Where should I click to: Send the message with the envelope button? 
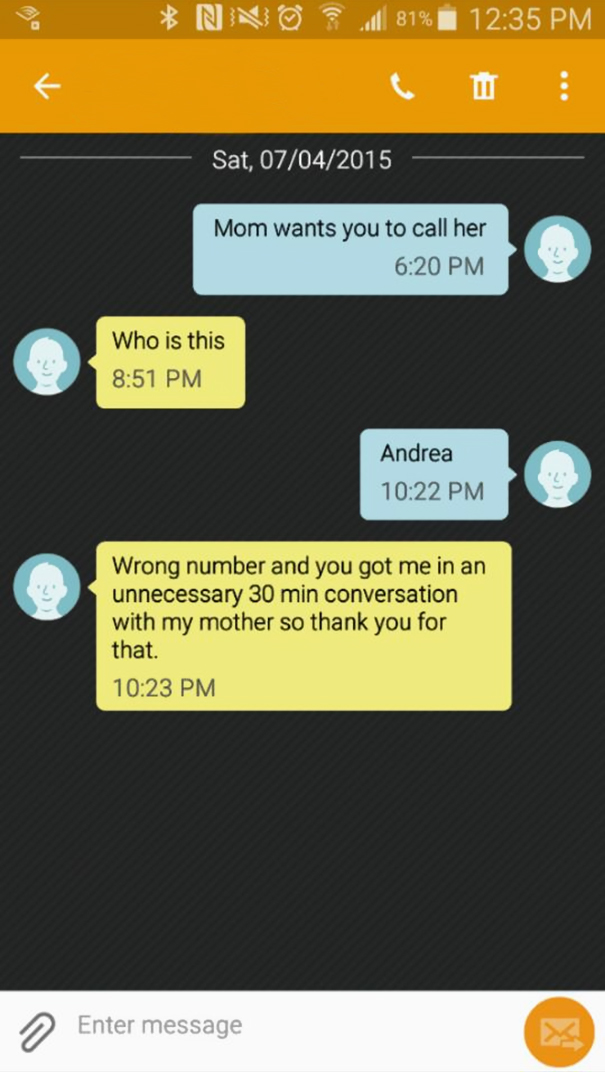pos(559,1032)
